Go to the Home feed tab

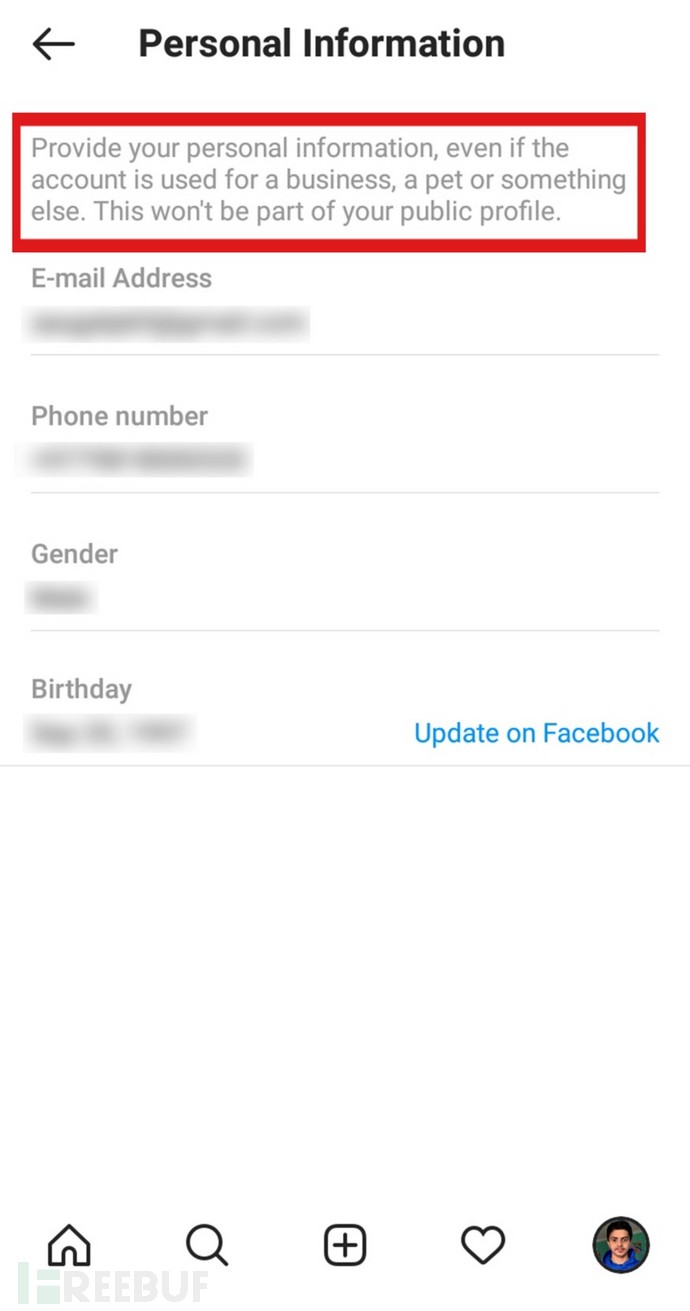[69, 1245]
